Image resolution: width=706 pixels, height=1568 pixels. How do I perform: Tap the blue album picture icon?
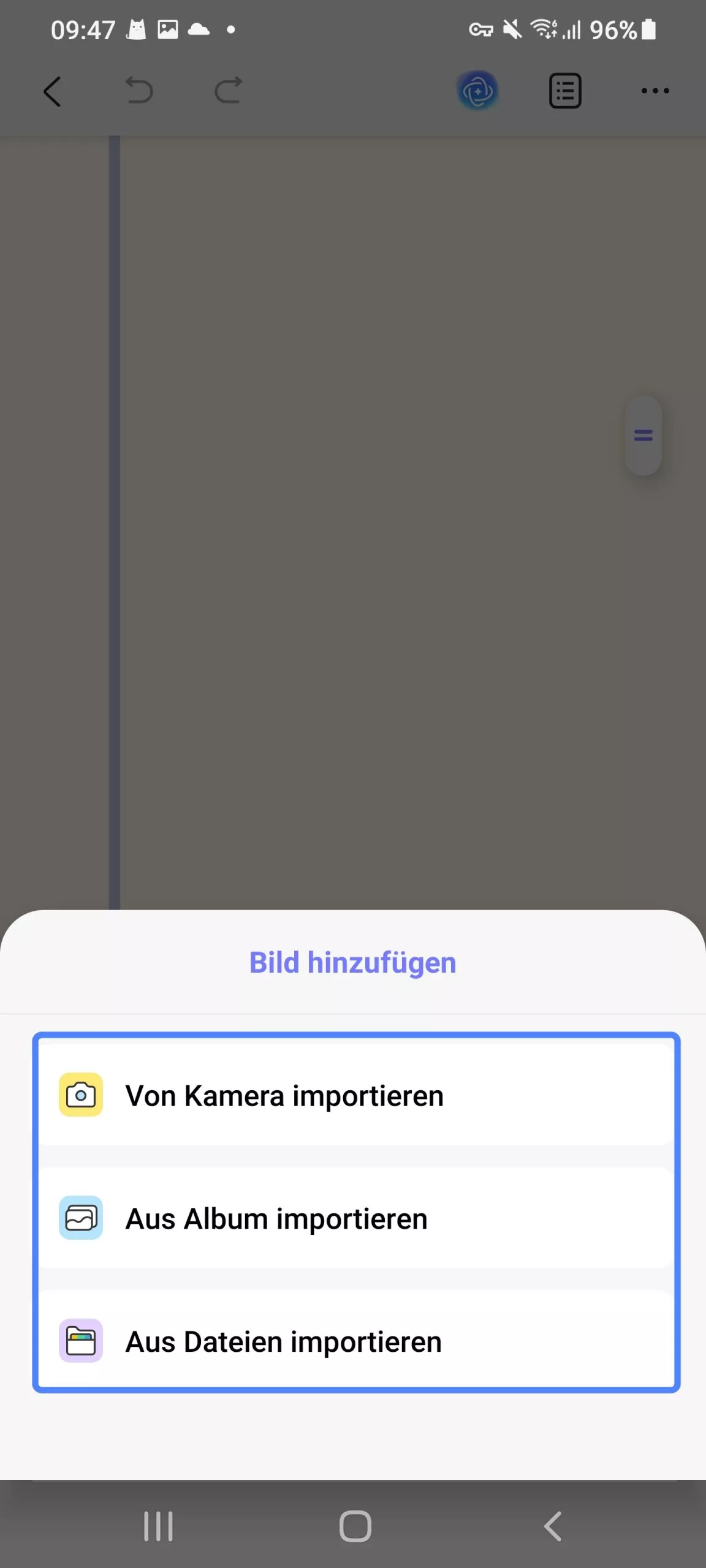pos(80,1218)
